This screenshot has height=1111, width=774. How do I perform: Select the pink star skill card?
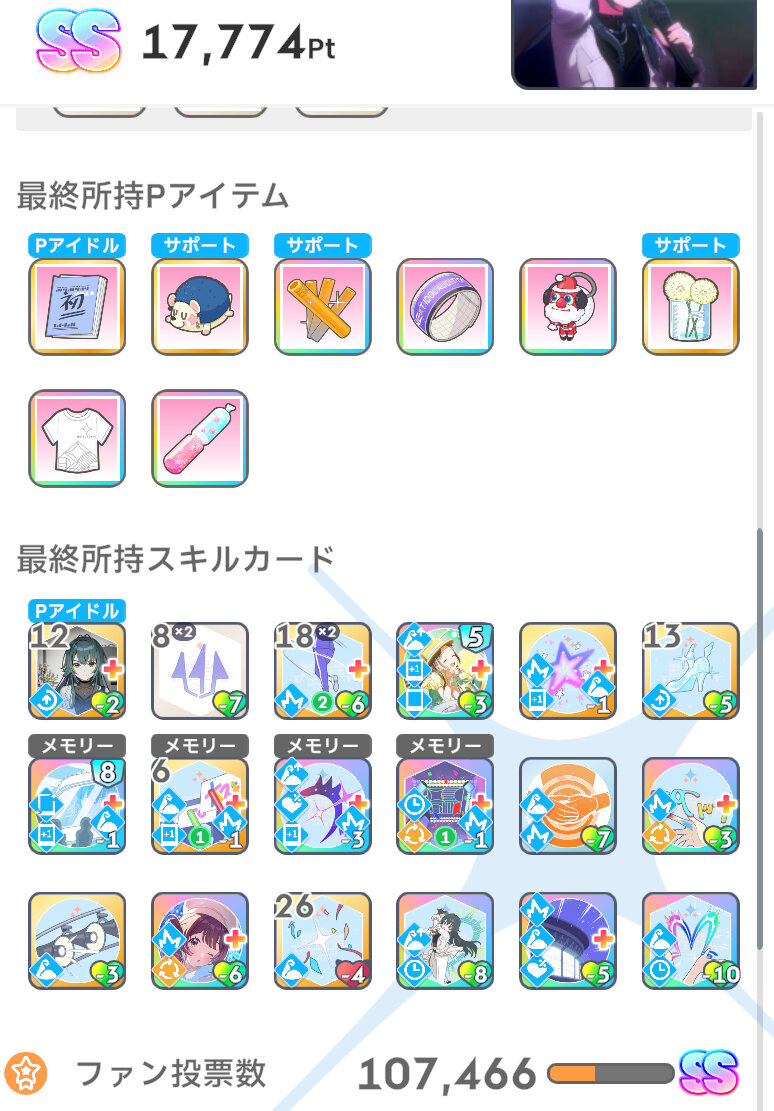tap(568, 671)
